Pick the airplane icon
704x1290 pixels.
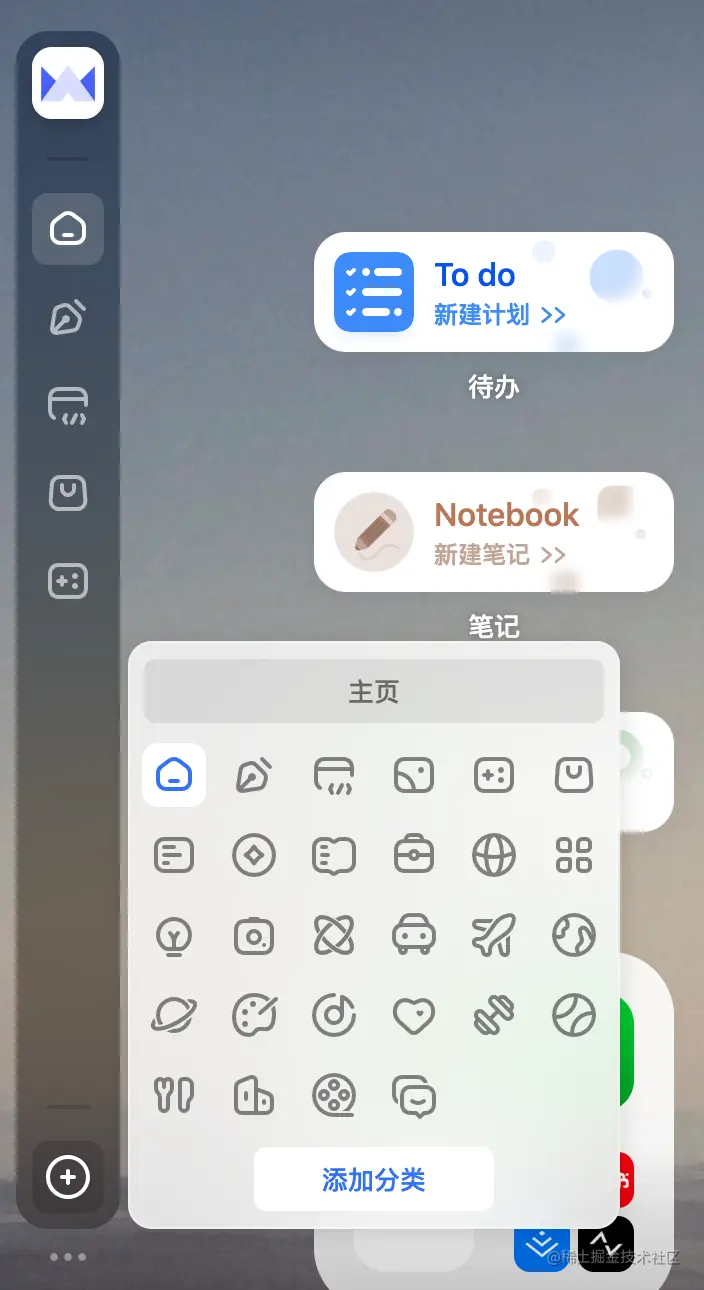pyautogui.click(x=493, y=936)
